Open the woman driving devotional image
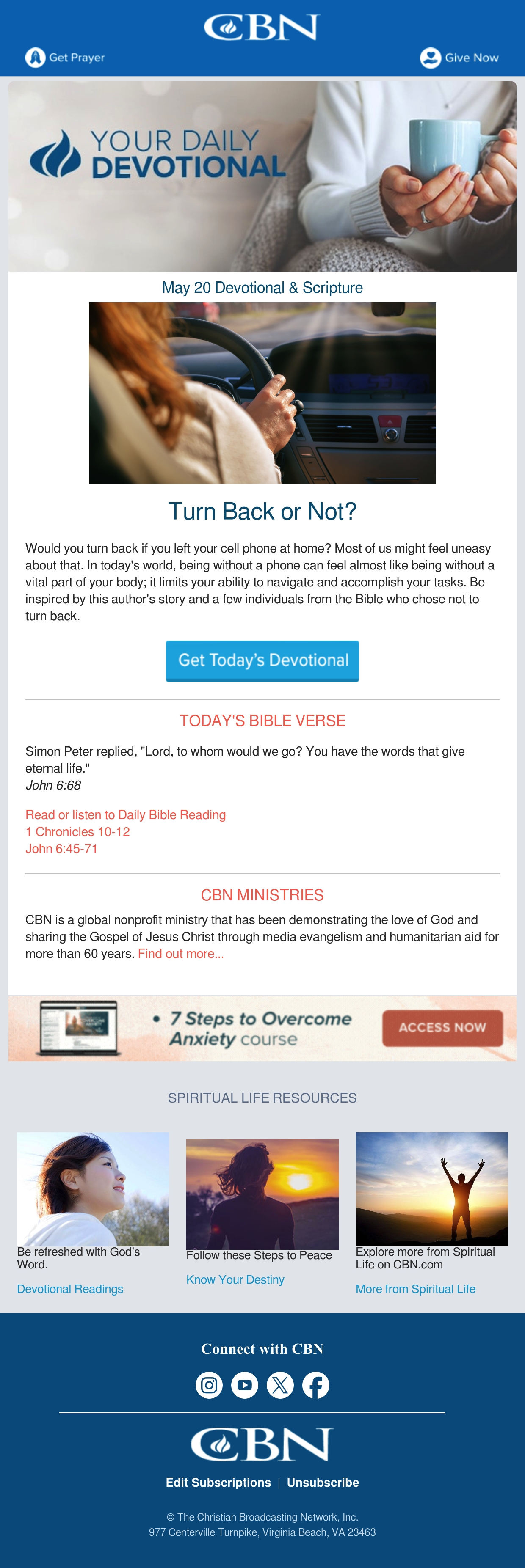 coord(262,393)
